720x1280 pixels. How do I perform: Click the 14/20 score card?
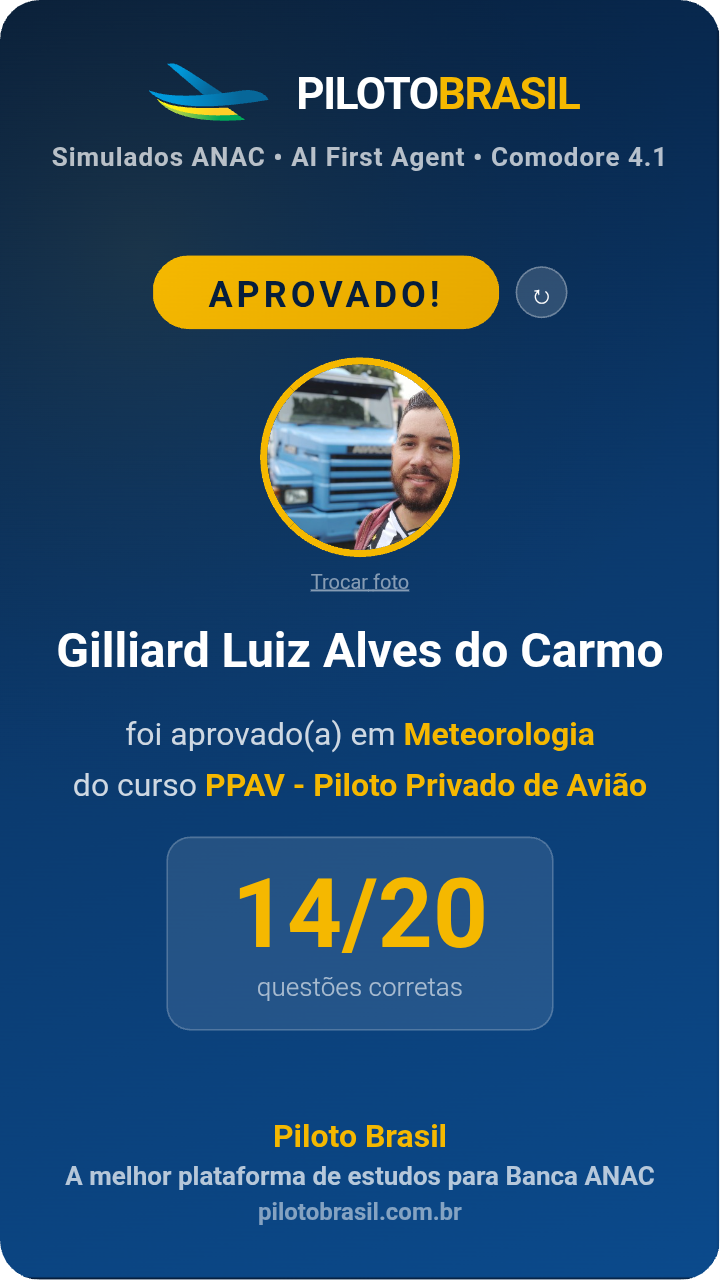point(360,912)
